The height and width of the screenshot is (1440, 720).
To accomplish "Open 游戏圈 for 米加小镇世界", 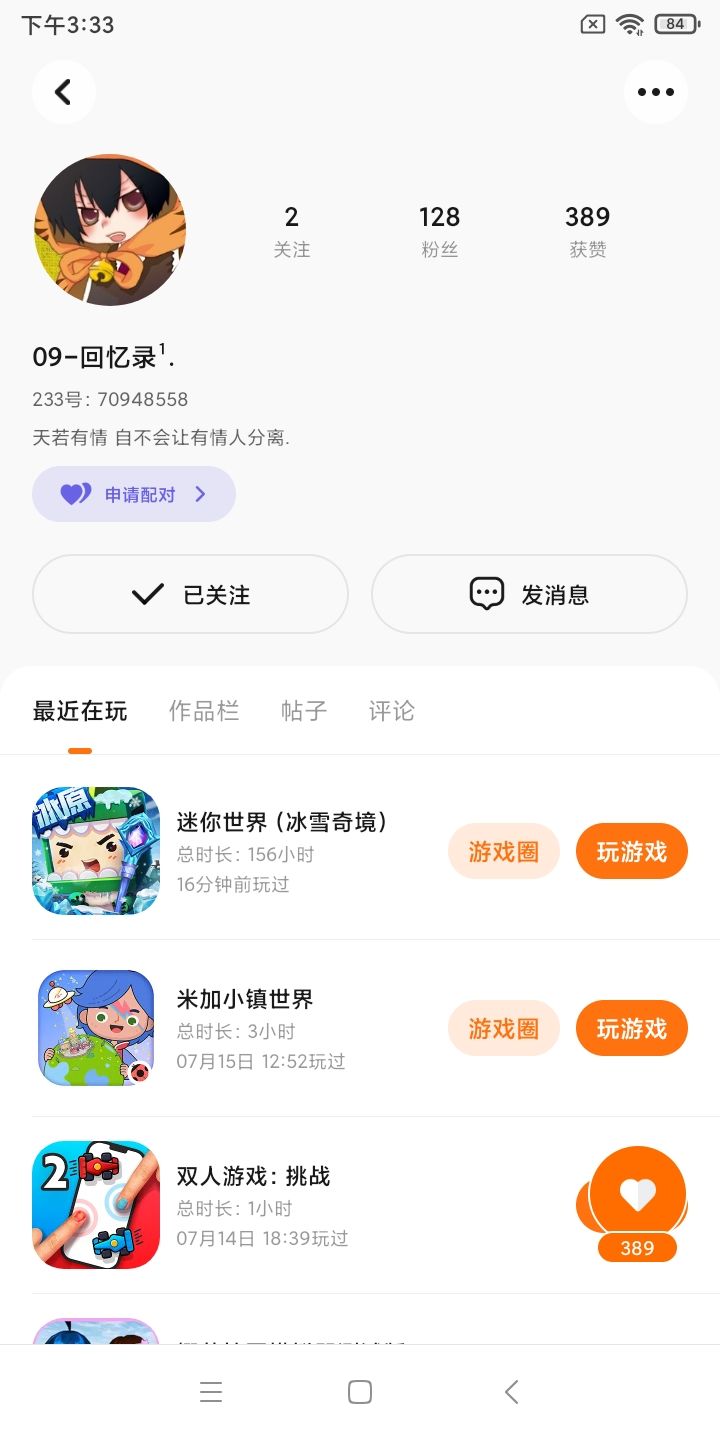I will click(503, 1028).
